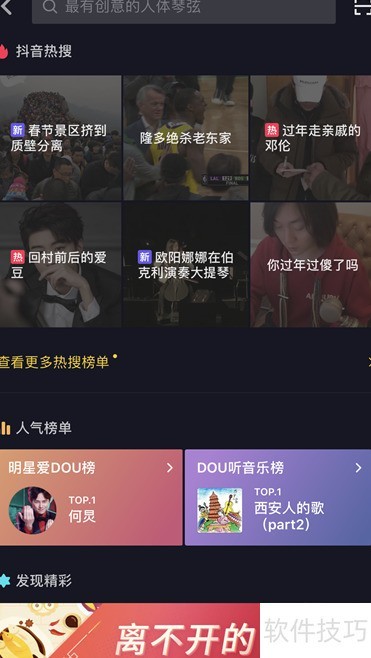View the 过年走亲戚的邓伦 hot search
Image resolution: width=371 pixels, height=658 pixels.
tap(311, 138)
